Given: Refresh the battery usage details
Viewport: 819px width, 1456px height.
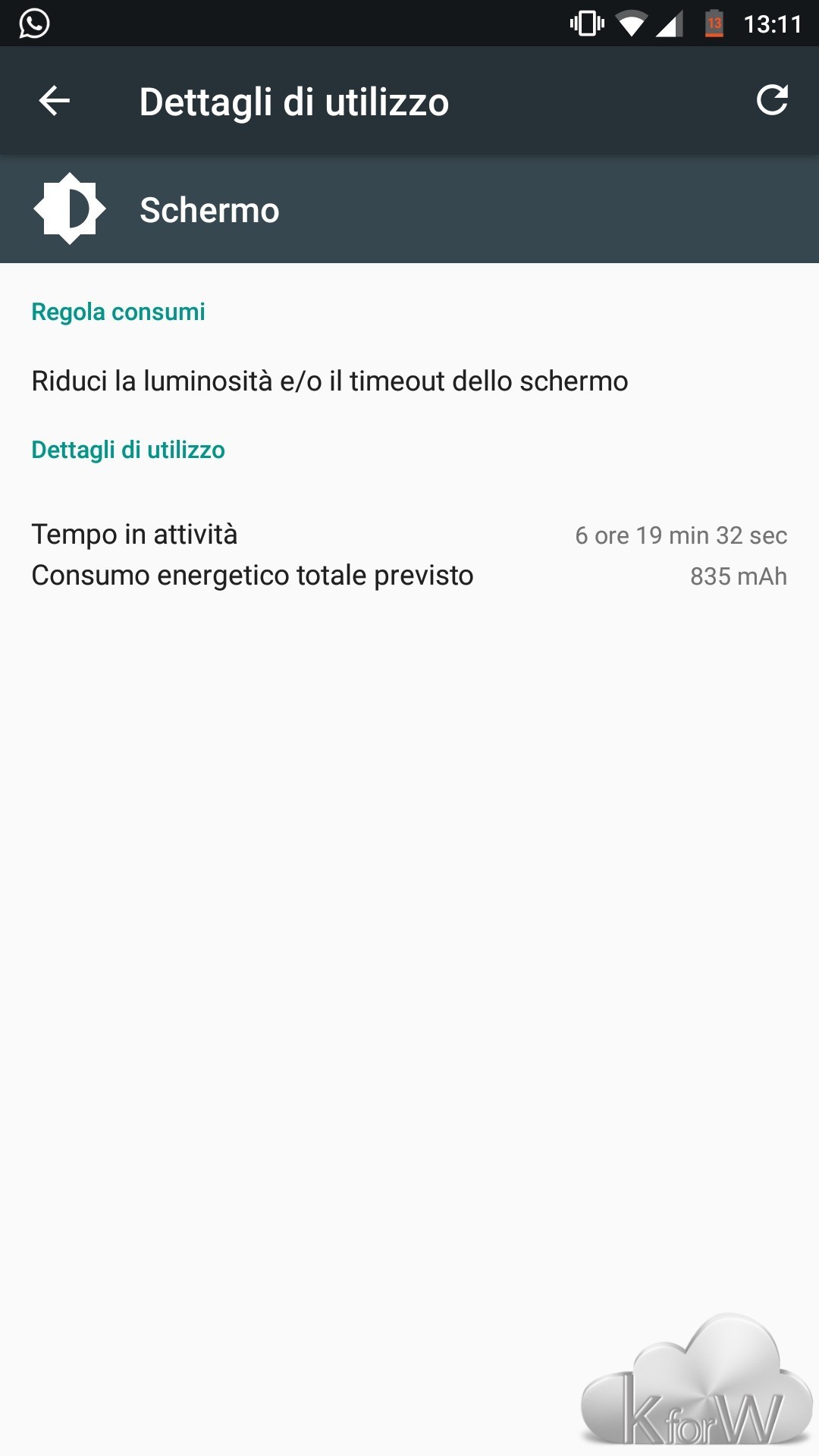Looking at the screenshot, I should pos(772,101).
